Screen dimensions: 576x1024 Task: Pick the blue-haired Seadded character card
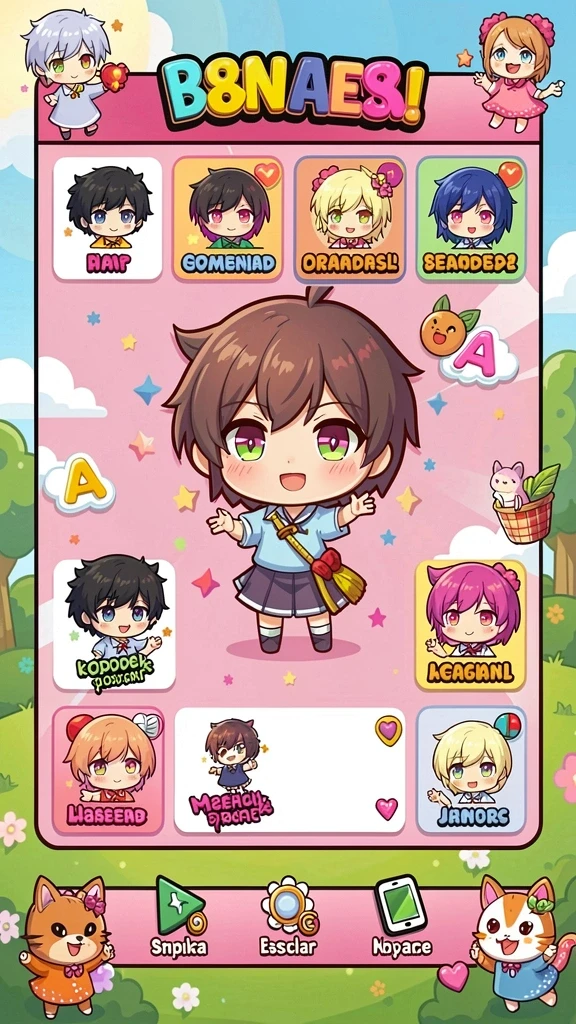pyautogui.click(x=471, y=218)
